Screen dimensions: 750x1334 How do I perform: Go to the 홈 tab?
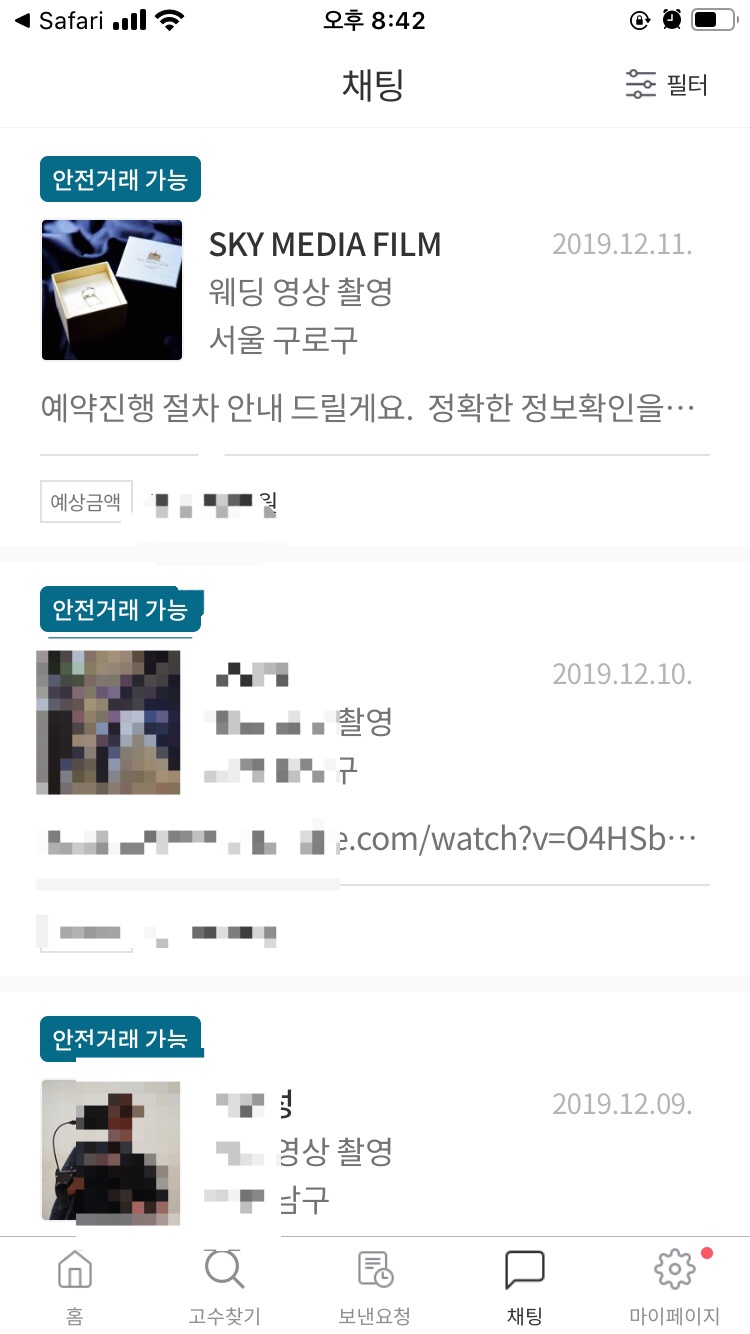(x=75, y=1286)
